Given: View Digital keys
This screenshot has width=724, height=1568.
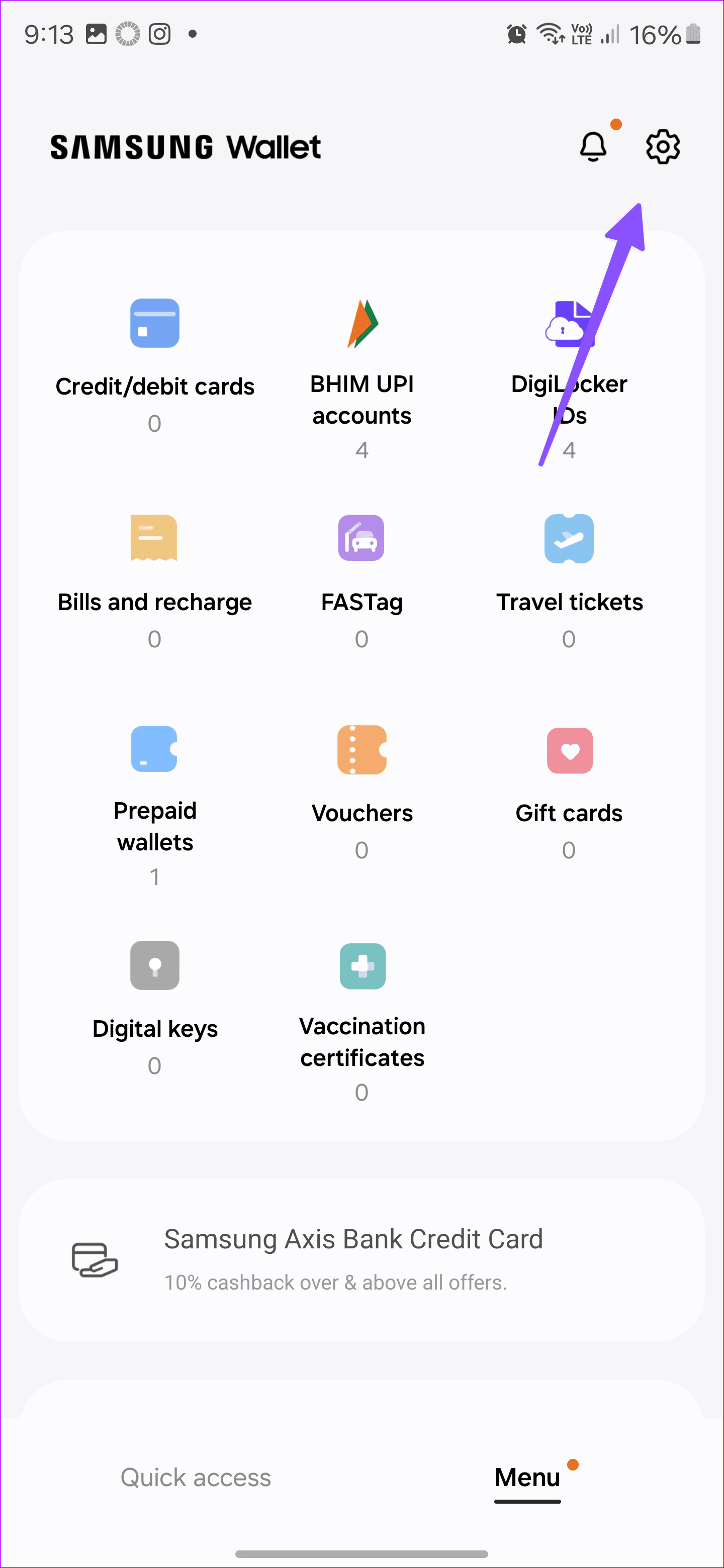Looking at the screenshot, I should point(155,1005).
